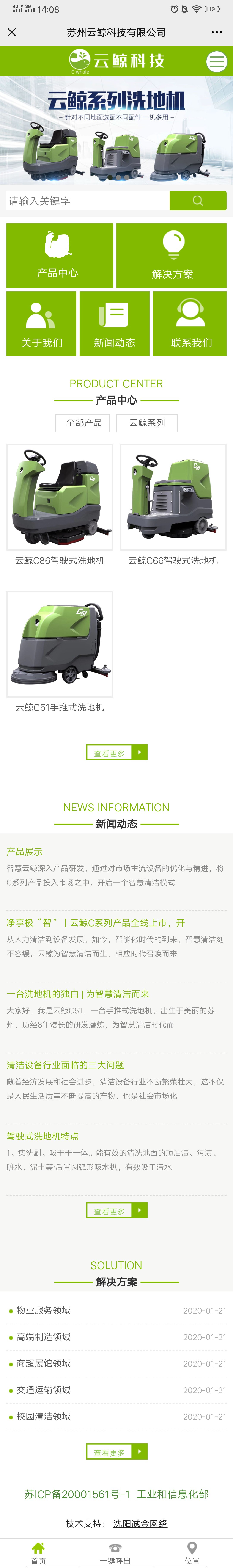Open the hamburger navigation menu
The width and height of the screenshot is (233, 1568).
point(217,61)
